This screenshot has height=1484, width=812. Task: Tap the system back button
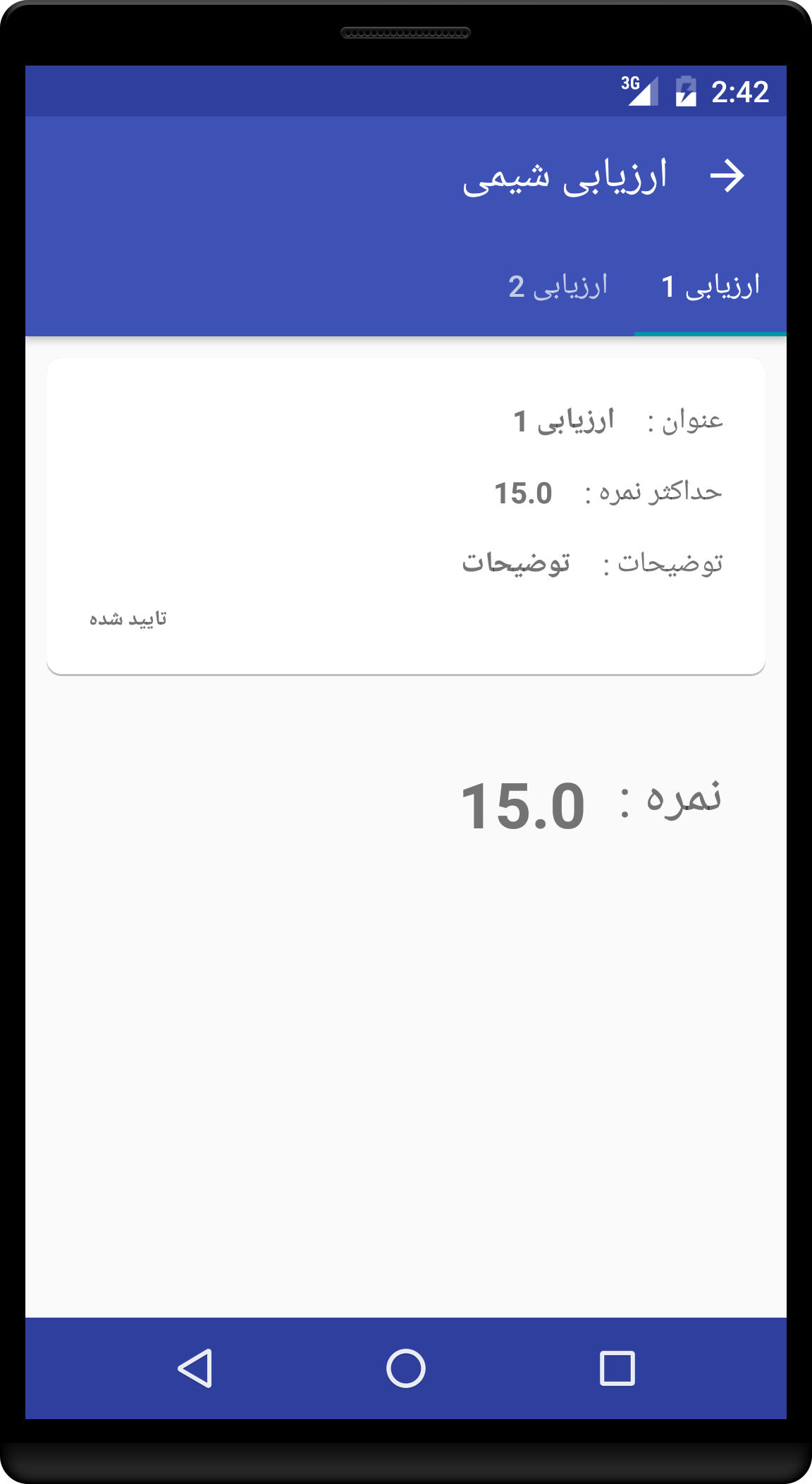tap(195, 1368)
